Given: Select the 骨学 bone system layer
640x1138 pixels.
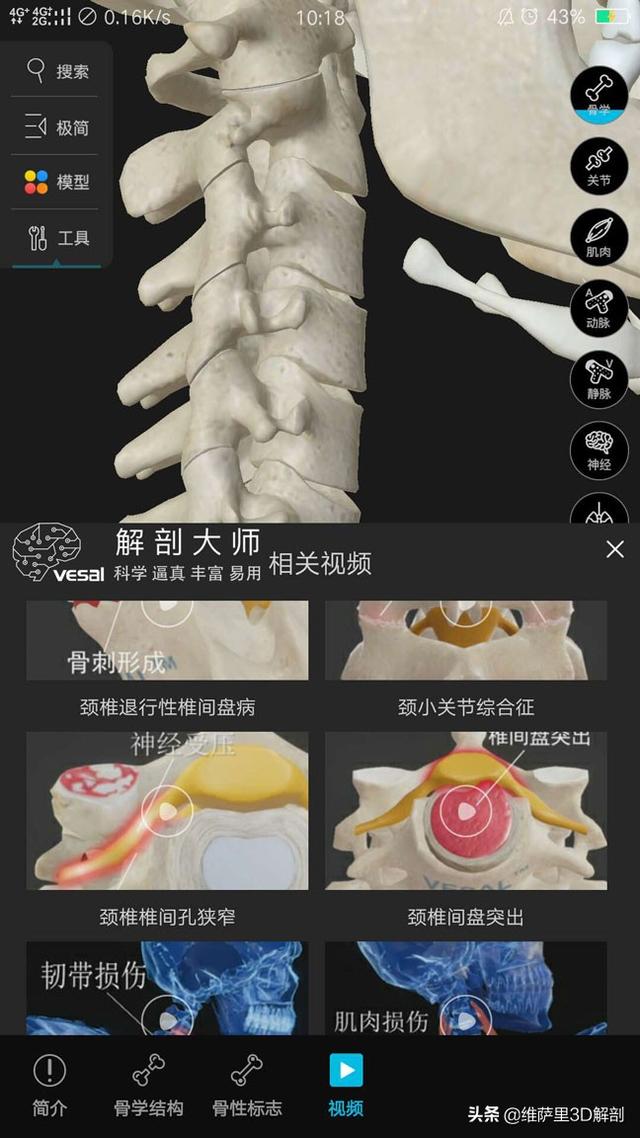Looking at the screenshot, I should click(599, 94).
